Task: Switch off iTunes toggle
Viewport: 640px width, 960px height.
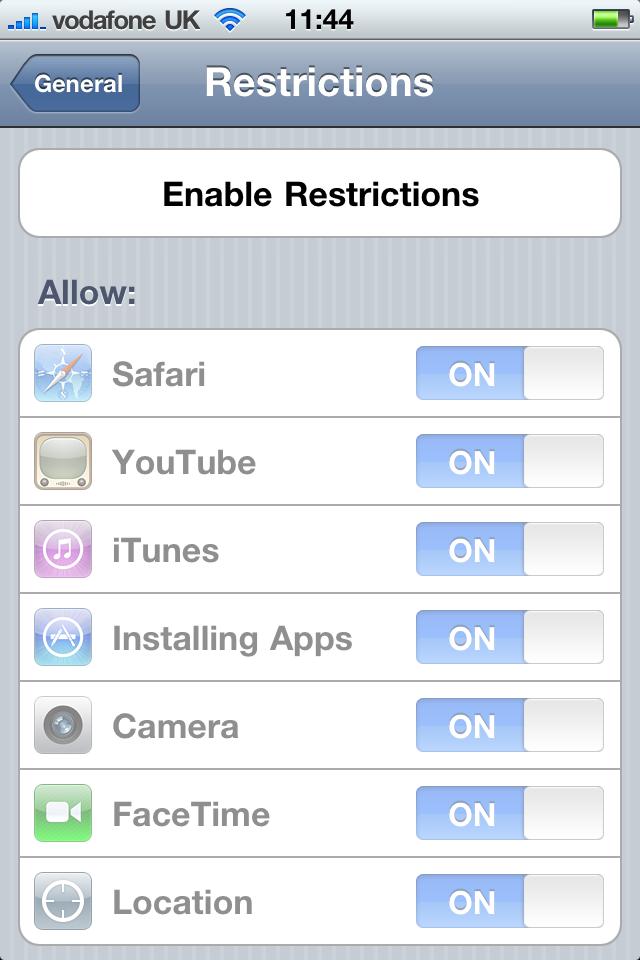Action: click(x=509, y=550)
